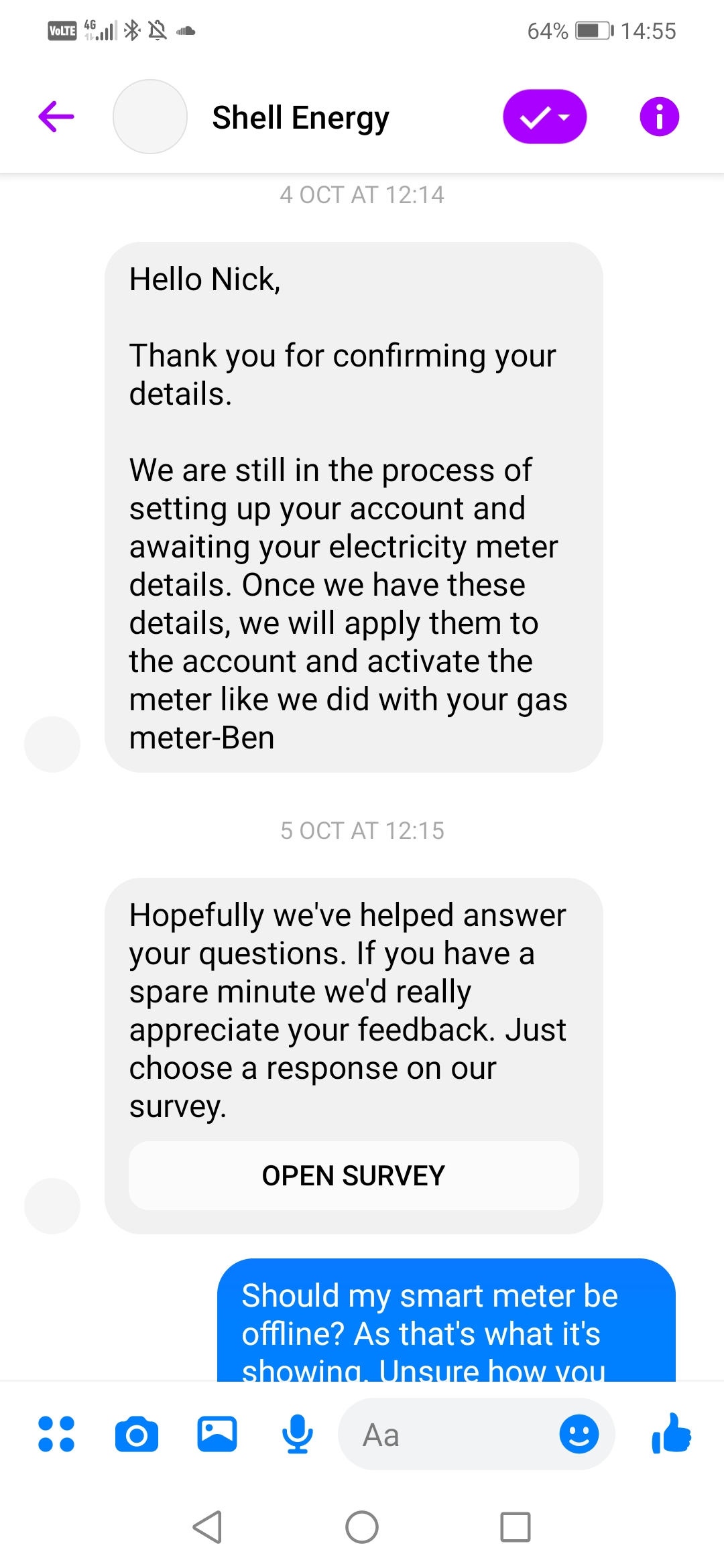Open the conversation info icon

pos(660,117)
